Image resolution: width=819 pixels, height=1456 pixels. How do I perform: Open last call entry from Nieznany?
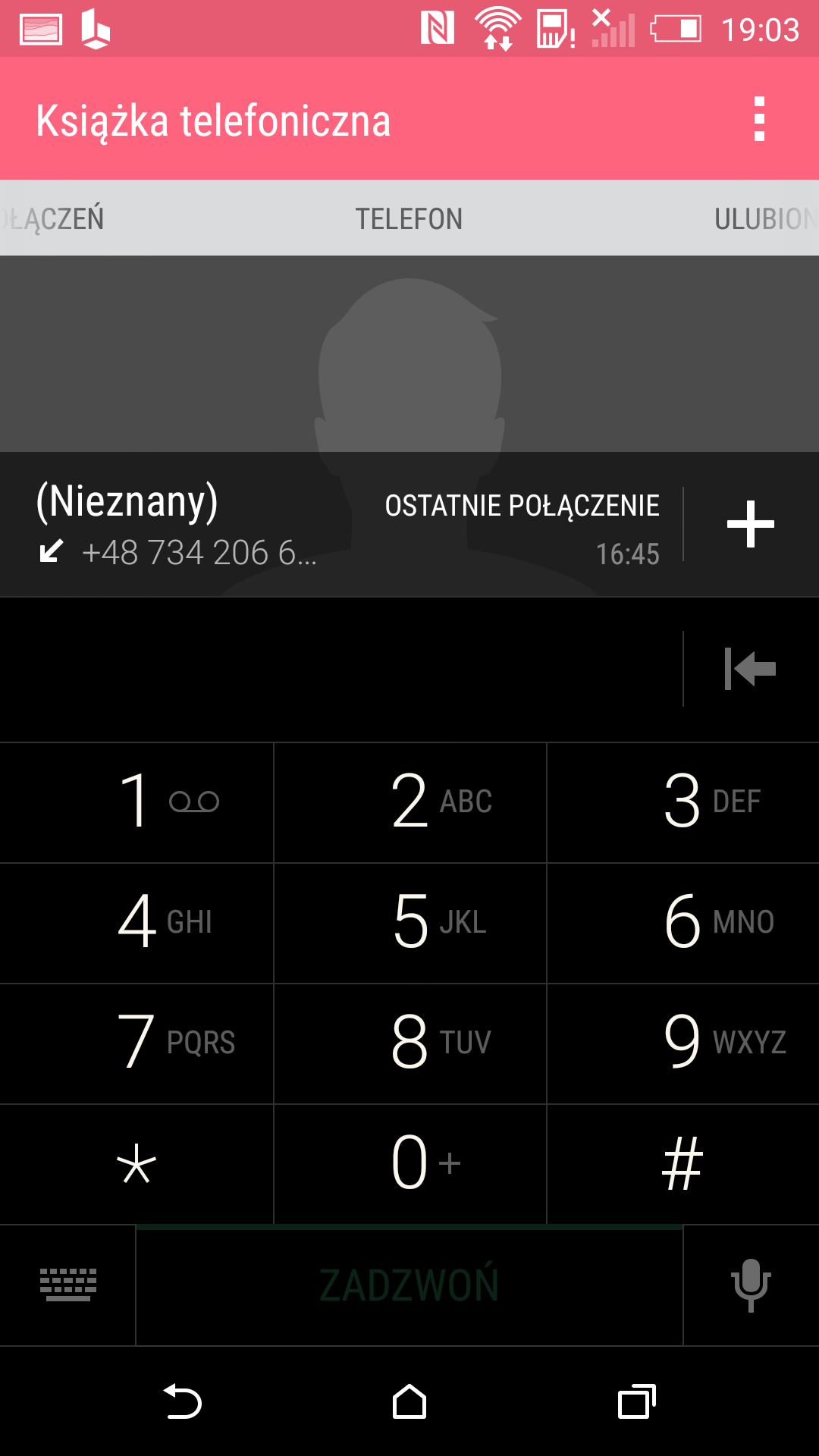coord(341,524)
